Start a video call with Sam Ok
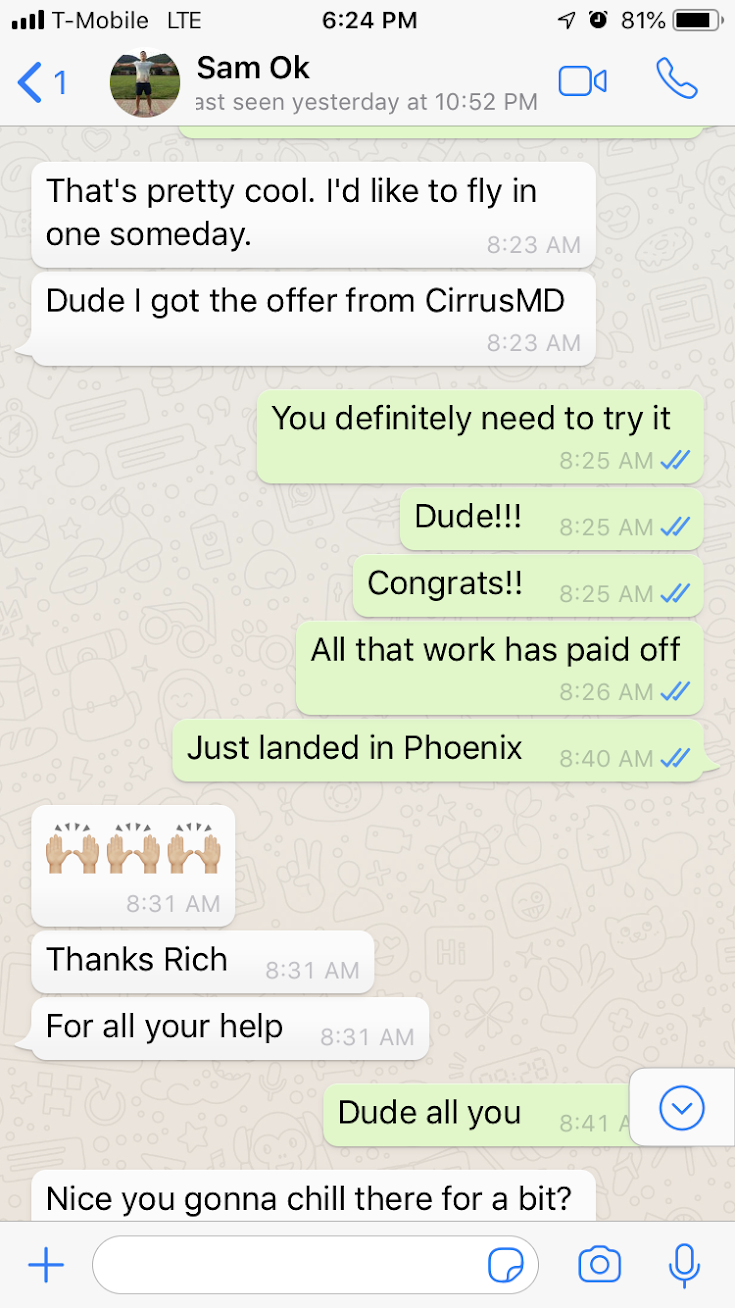Viewport: 735px width, 1308px height. pos(582,81)
